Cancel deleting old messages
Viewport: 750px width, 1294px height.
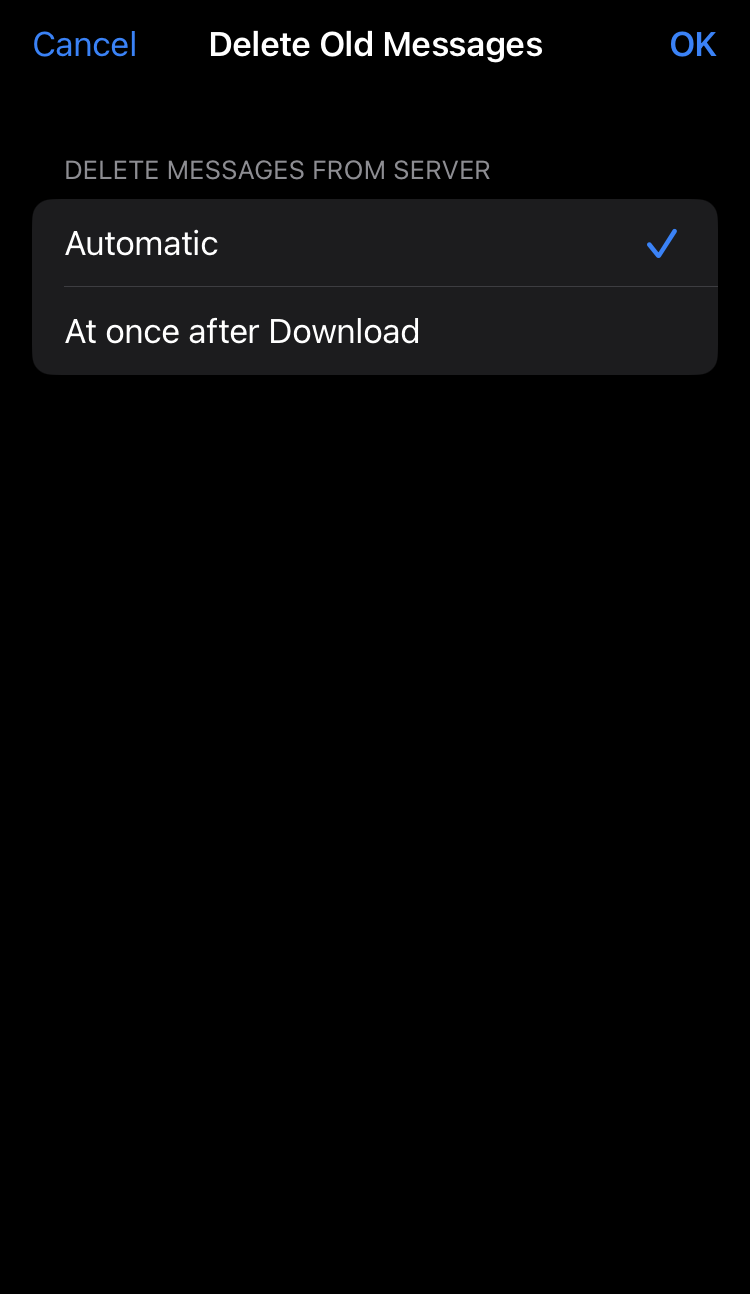point(85,45)
